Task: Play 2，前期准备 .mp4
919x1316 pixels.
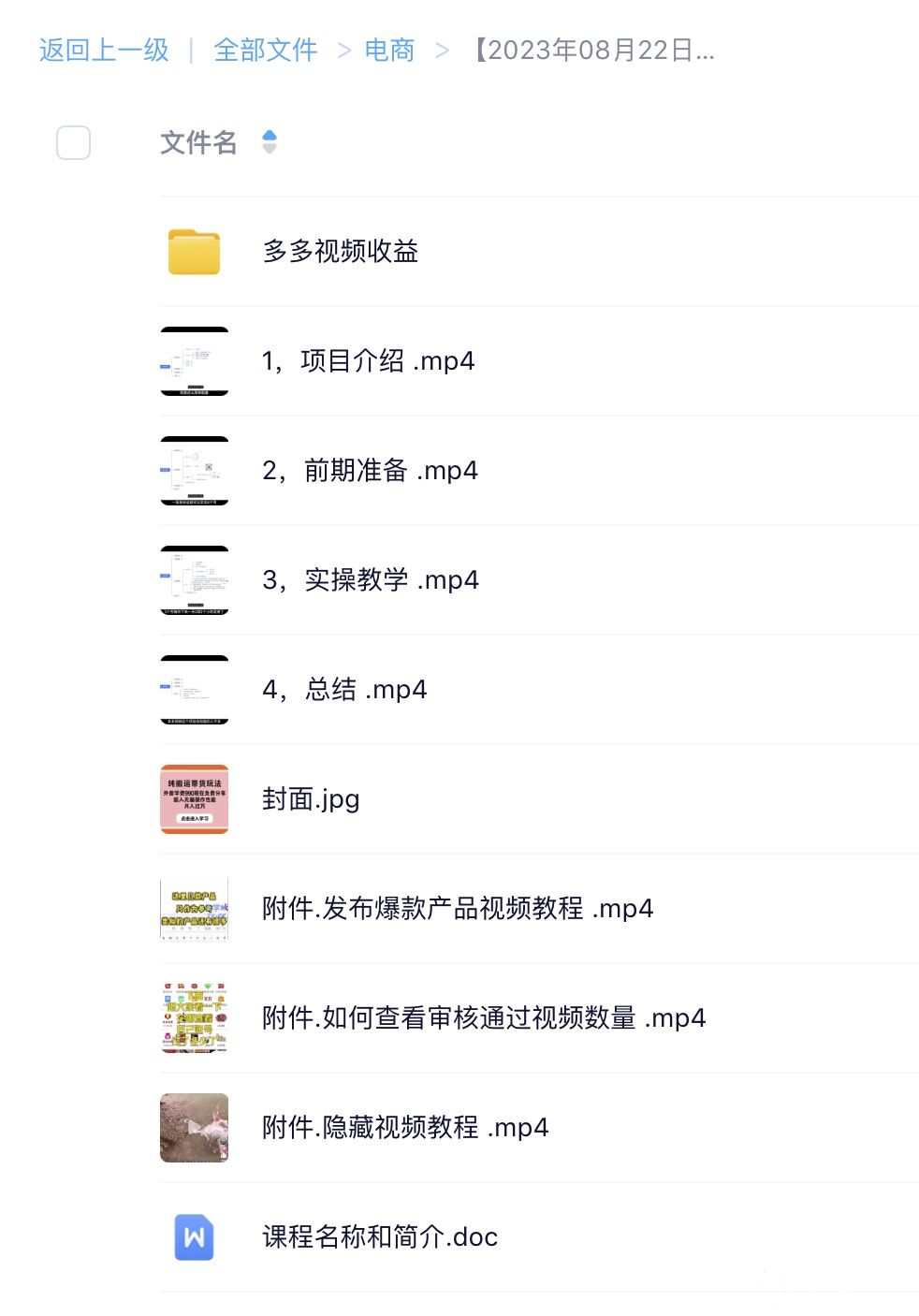Action: pos(370,471)
